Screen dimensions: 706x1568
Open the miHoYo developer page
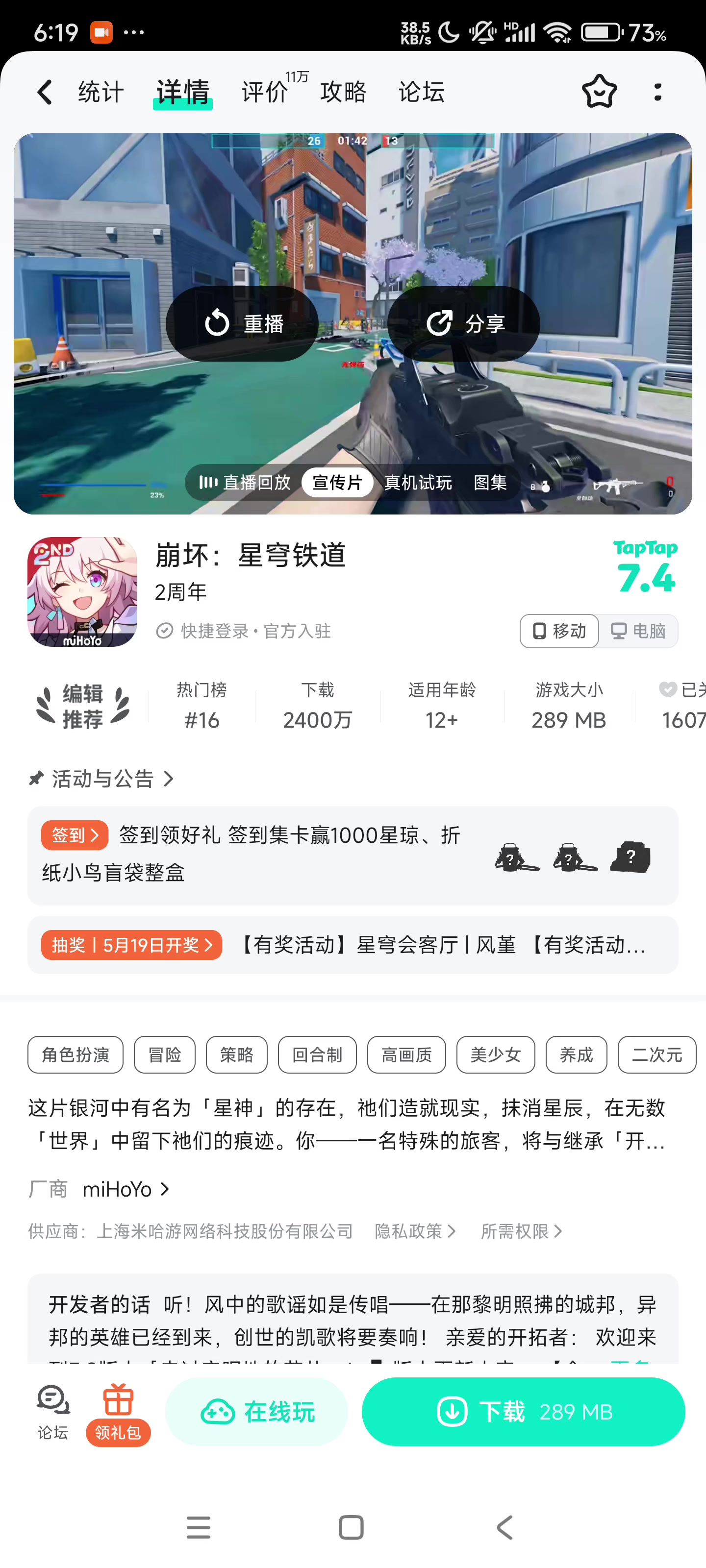(x=126, y=1189)
